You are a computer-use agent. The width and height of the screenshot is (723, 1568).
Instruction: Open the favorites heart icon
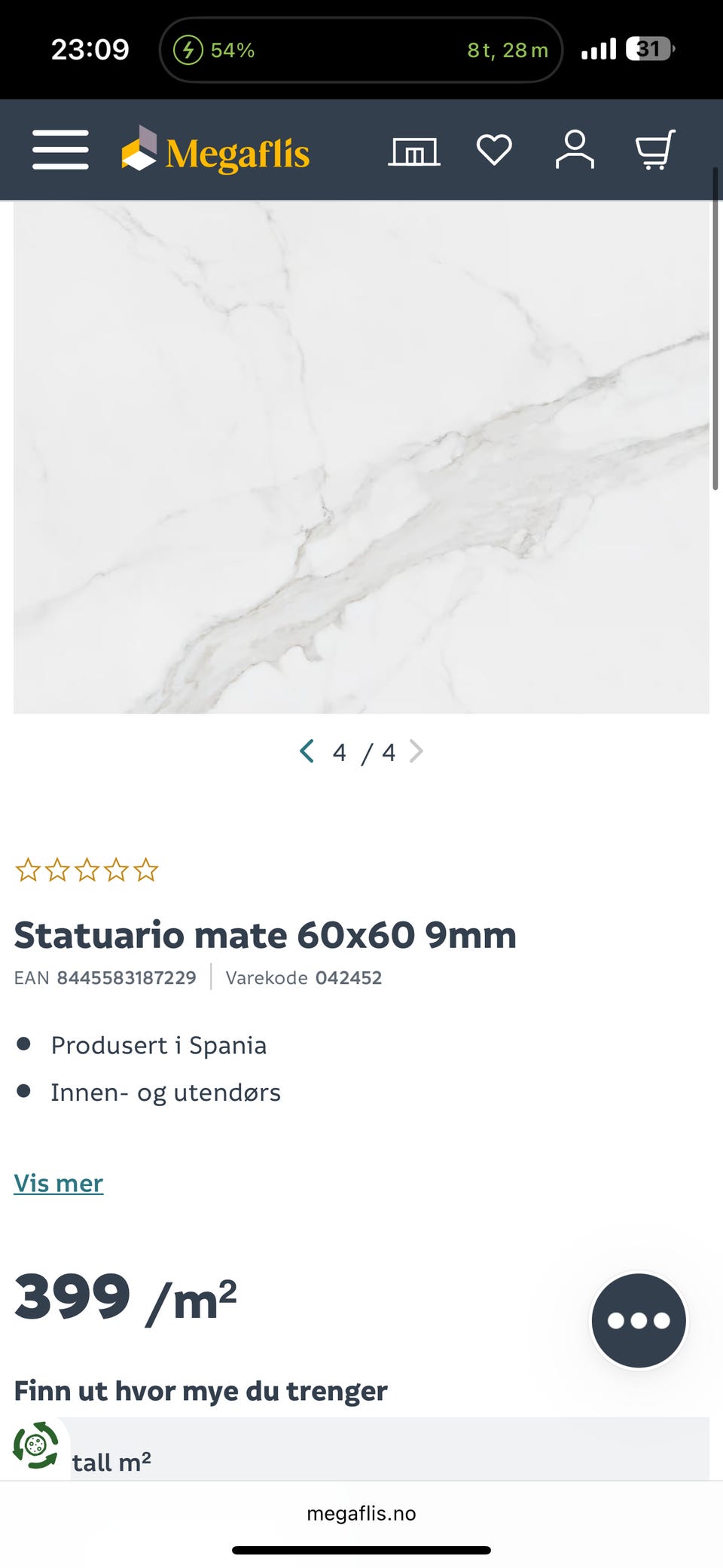point(493,150)
